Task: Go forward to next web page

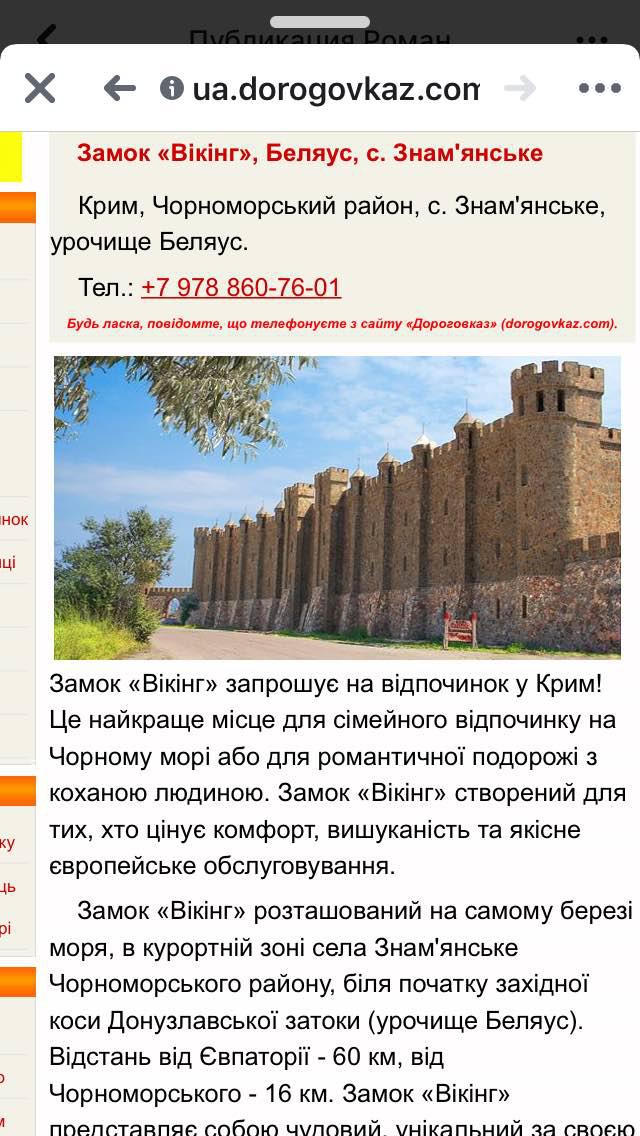Action: coord(520,89)
